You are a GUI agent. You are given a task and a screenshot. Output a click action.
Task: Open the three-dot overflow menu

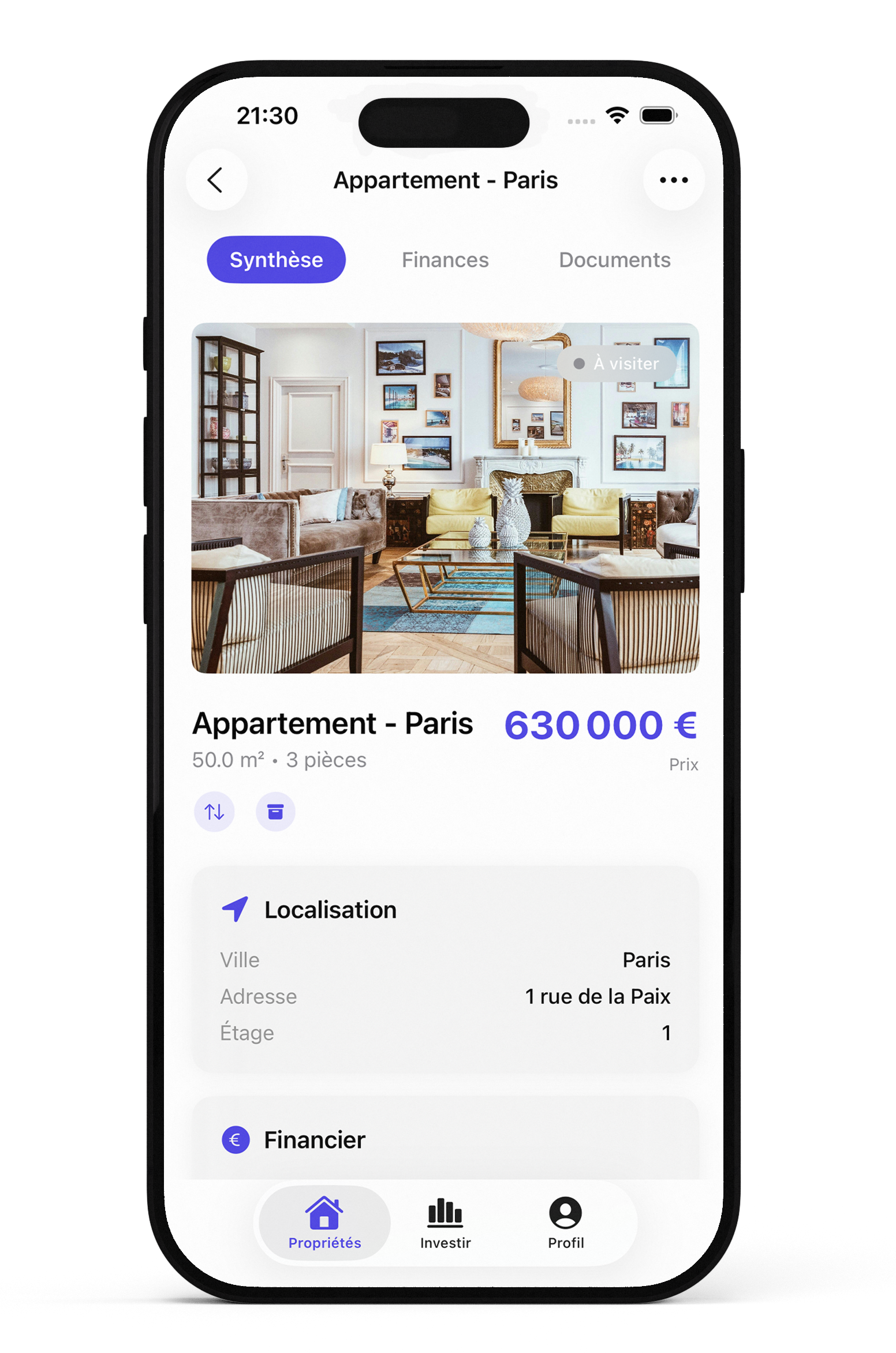(673, 180)
